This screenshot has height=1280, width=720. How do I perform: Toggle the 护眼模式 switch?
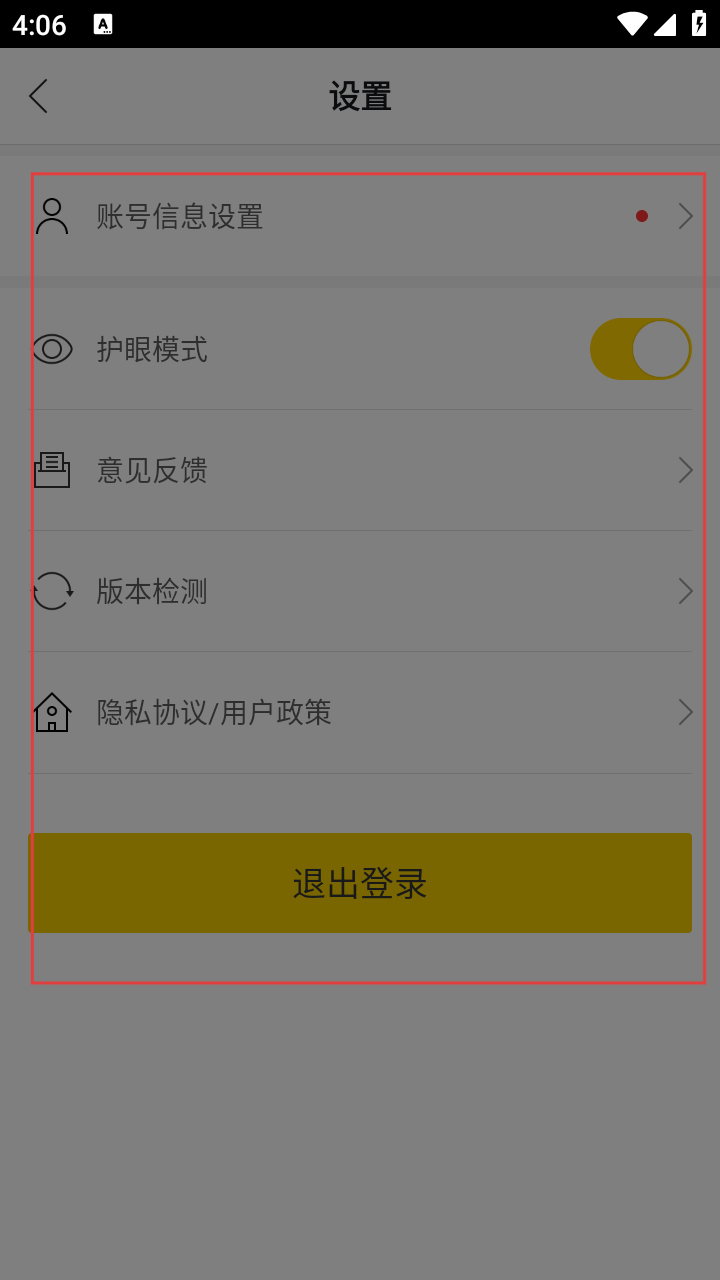[640, 349]
